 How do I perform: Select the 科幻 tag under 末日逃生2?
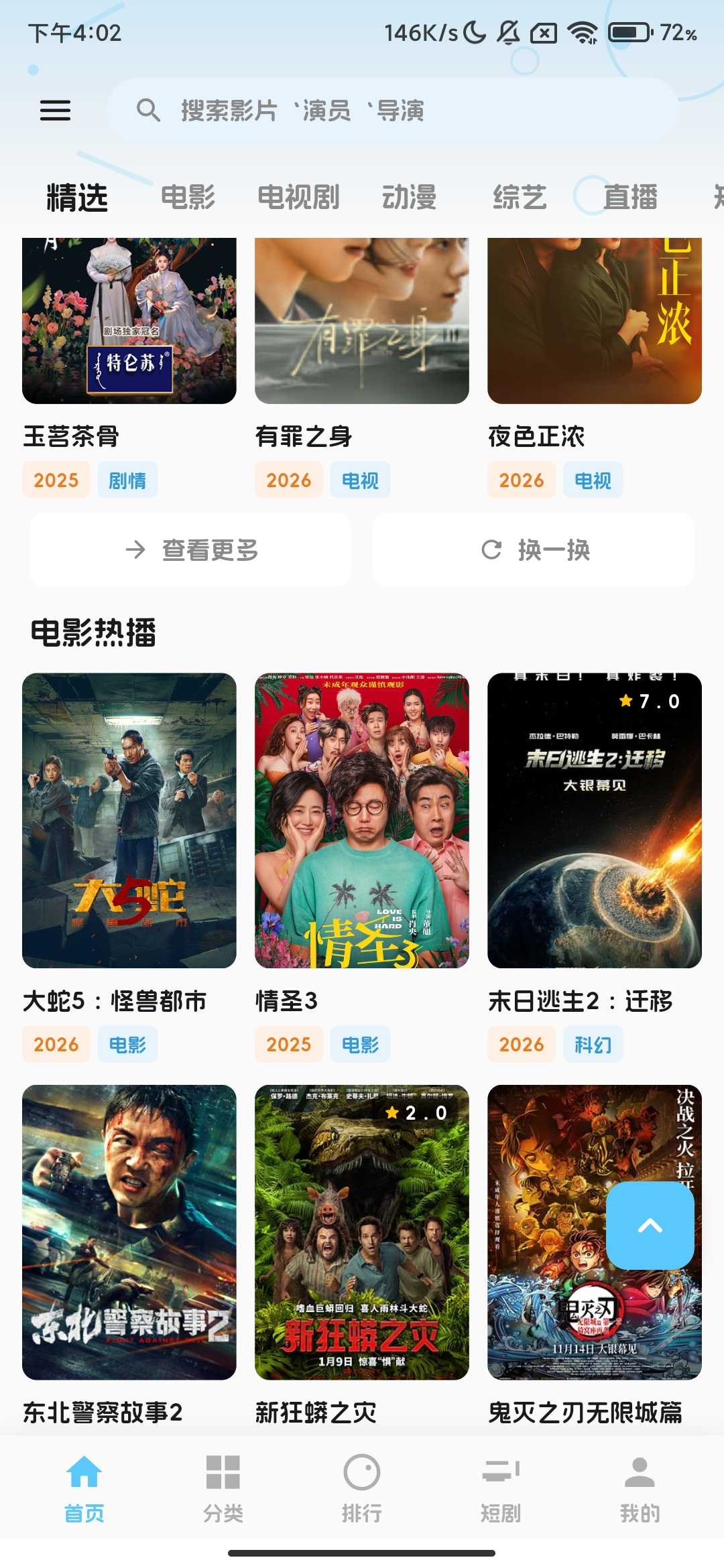(593, 1044)
